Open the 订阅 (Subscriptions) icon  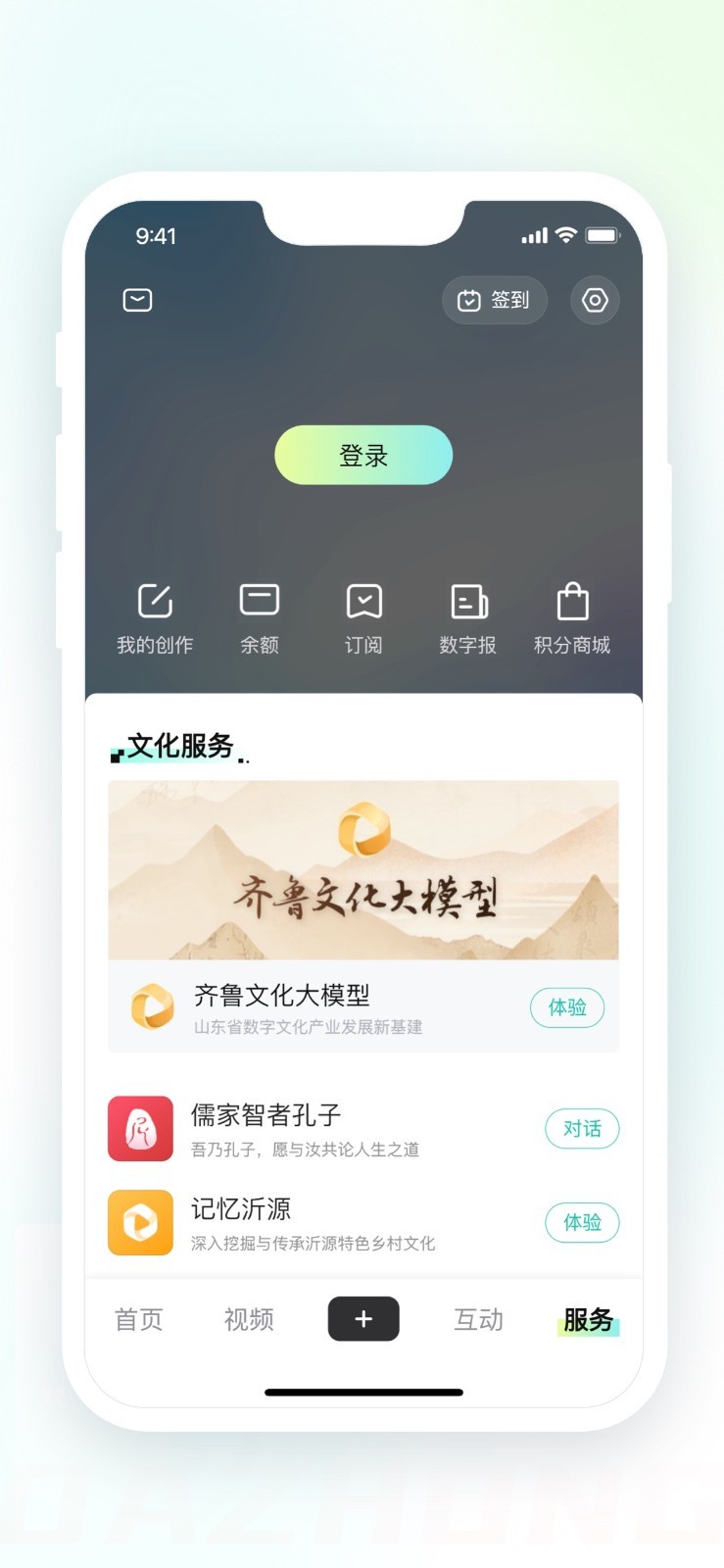click(x=363, y=602)
